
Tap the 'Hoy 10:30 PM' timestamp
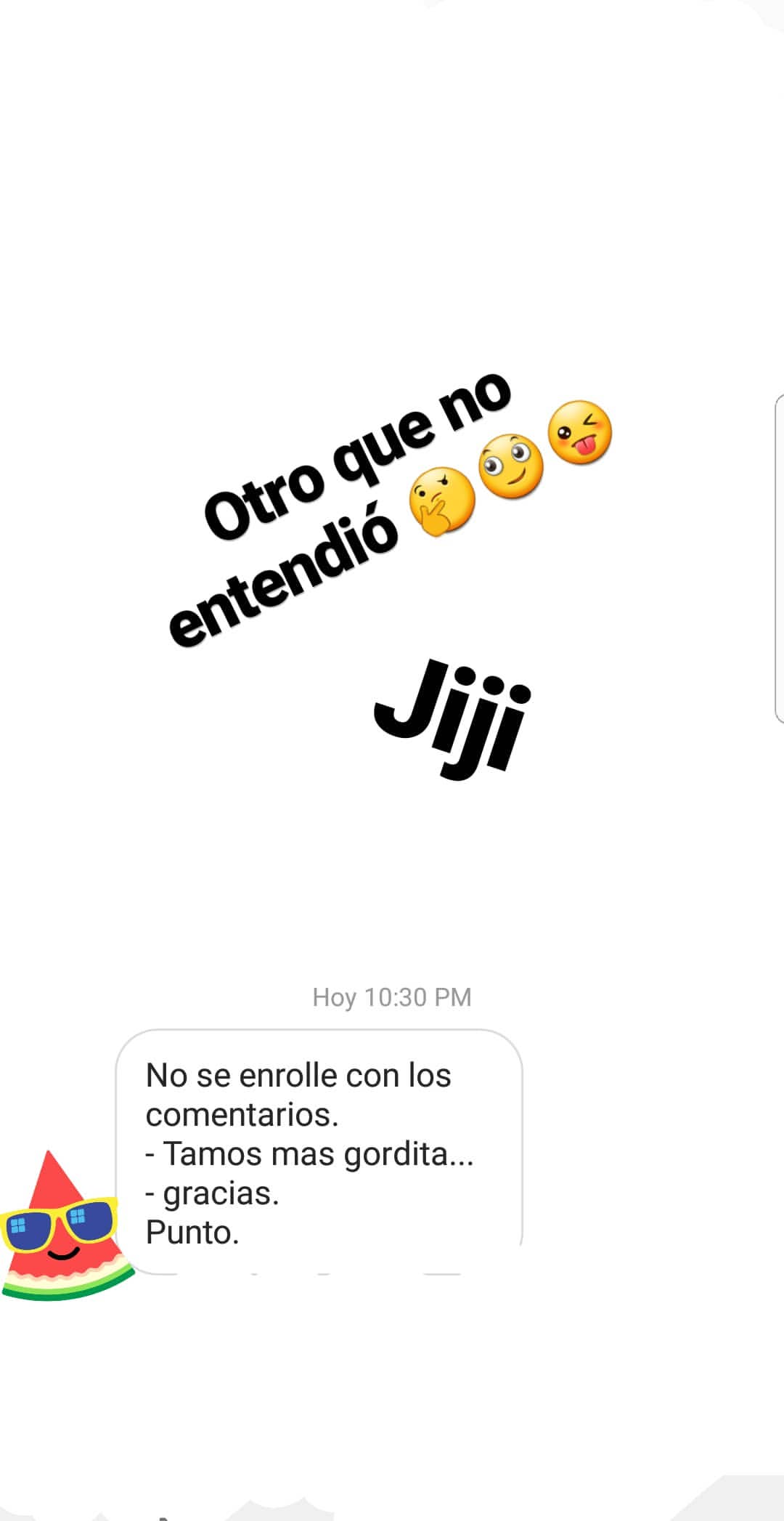click(x=392, y=997)
